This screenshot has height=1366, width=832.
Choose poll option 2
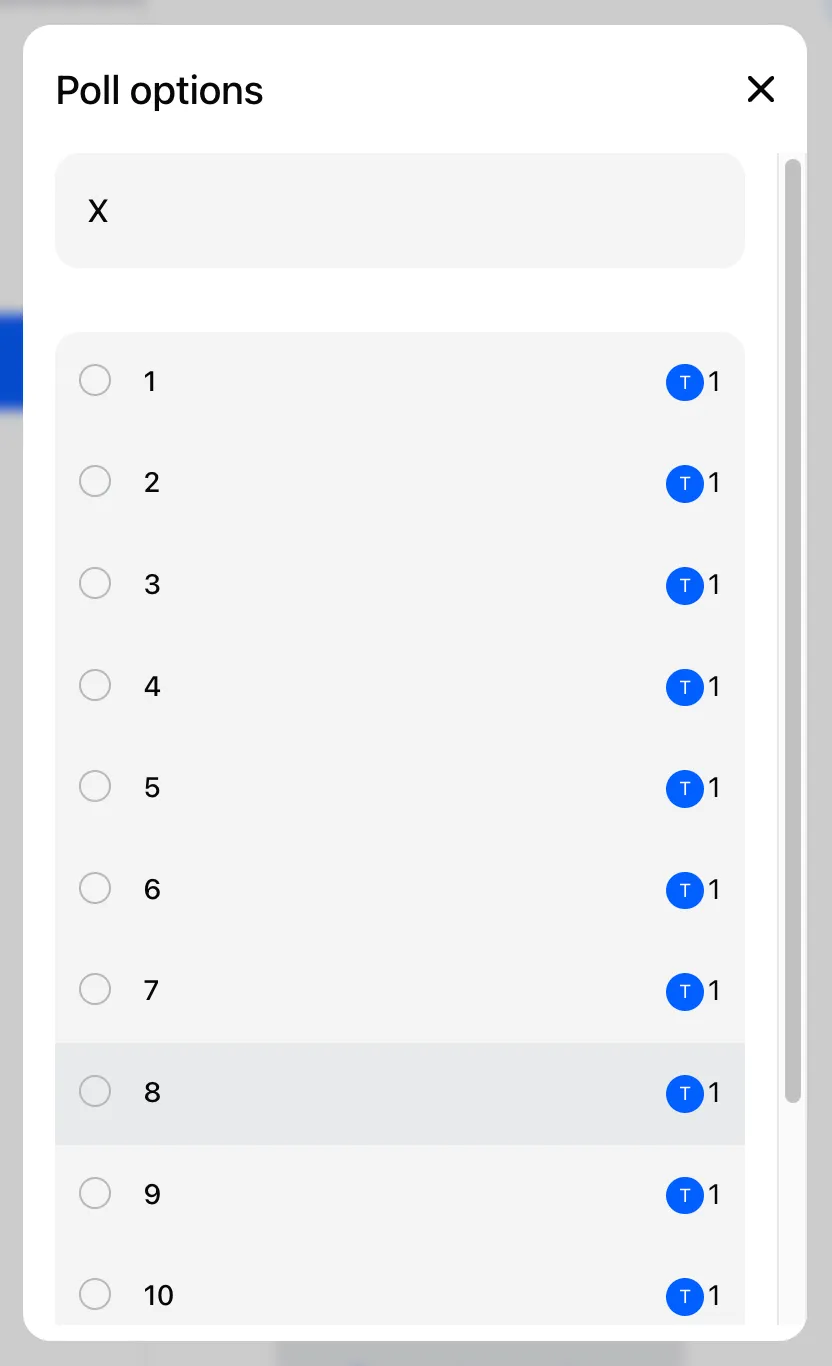point(95,482)
